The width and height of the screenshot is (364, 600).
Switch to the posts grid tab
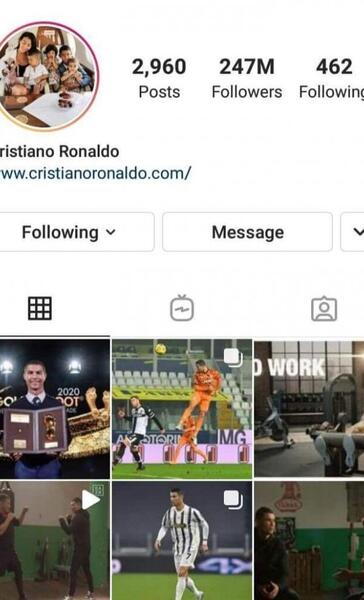pos(40,308)
